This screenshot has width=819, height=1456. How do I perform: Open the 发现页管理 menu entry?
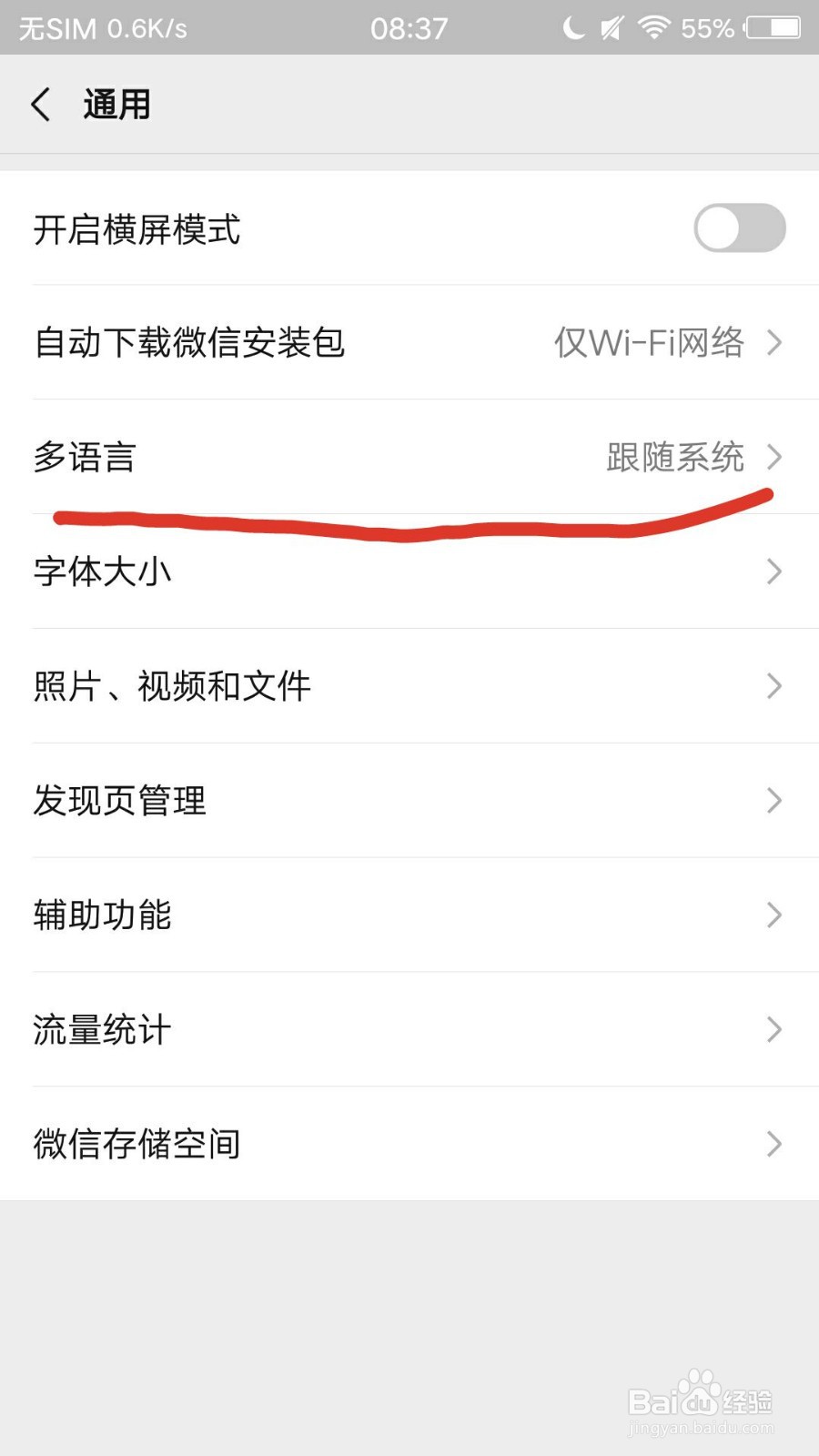point(409,801)
